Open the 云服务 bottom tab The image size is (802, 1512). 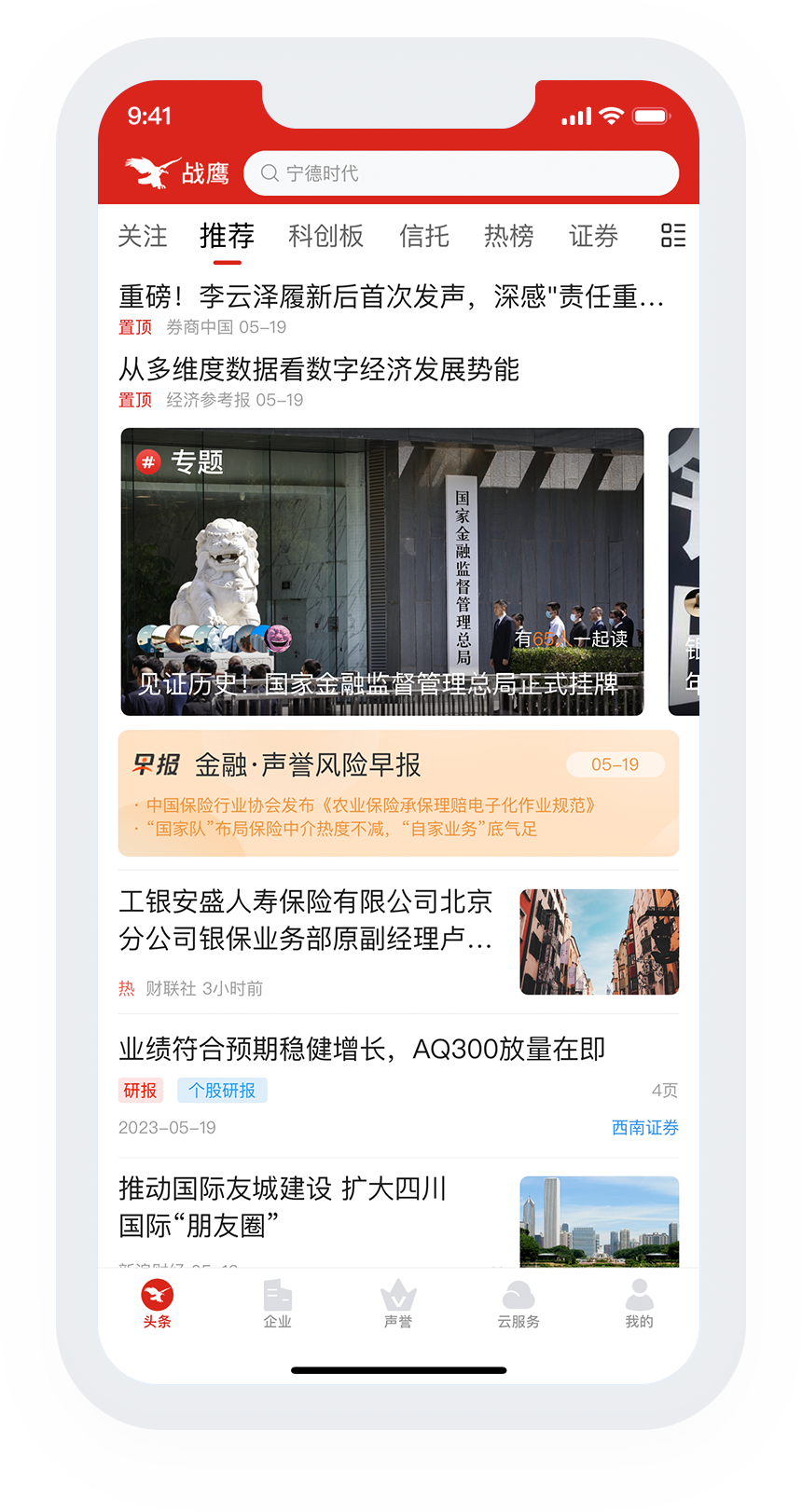pos(519,1303)
